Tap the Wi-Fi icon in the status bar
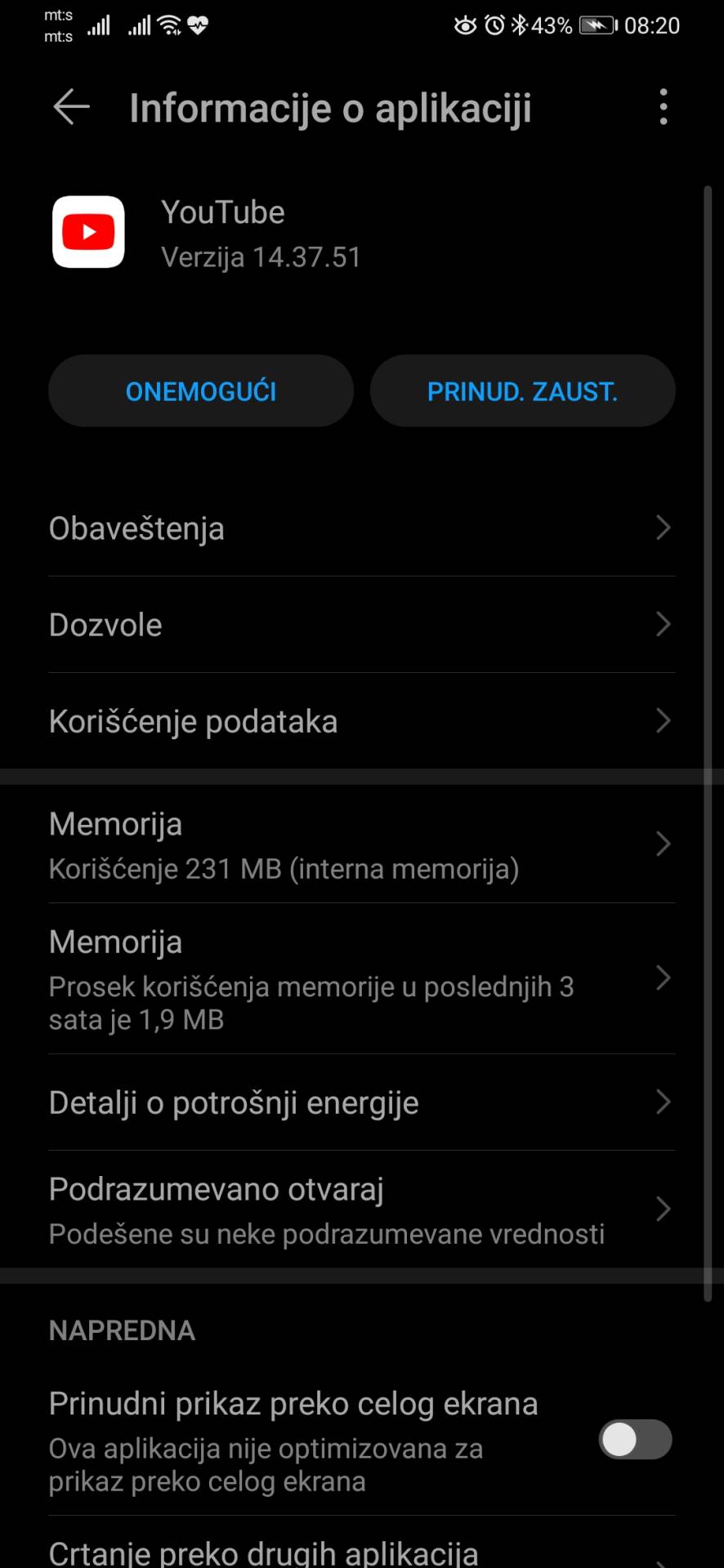724x1568 pixels. pos(168,25)
